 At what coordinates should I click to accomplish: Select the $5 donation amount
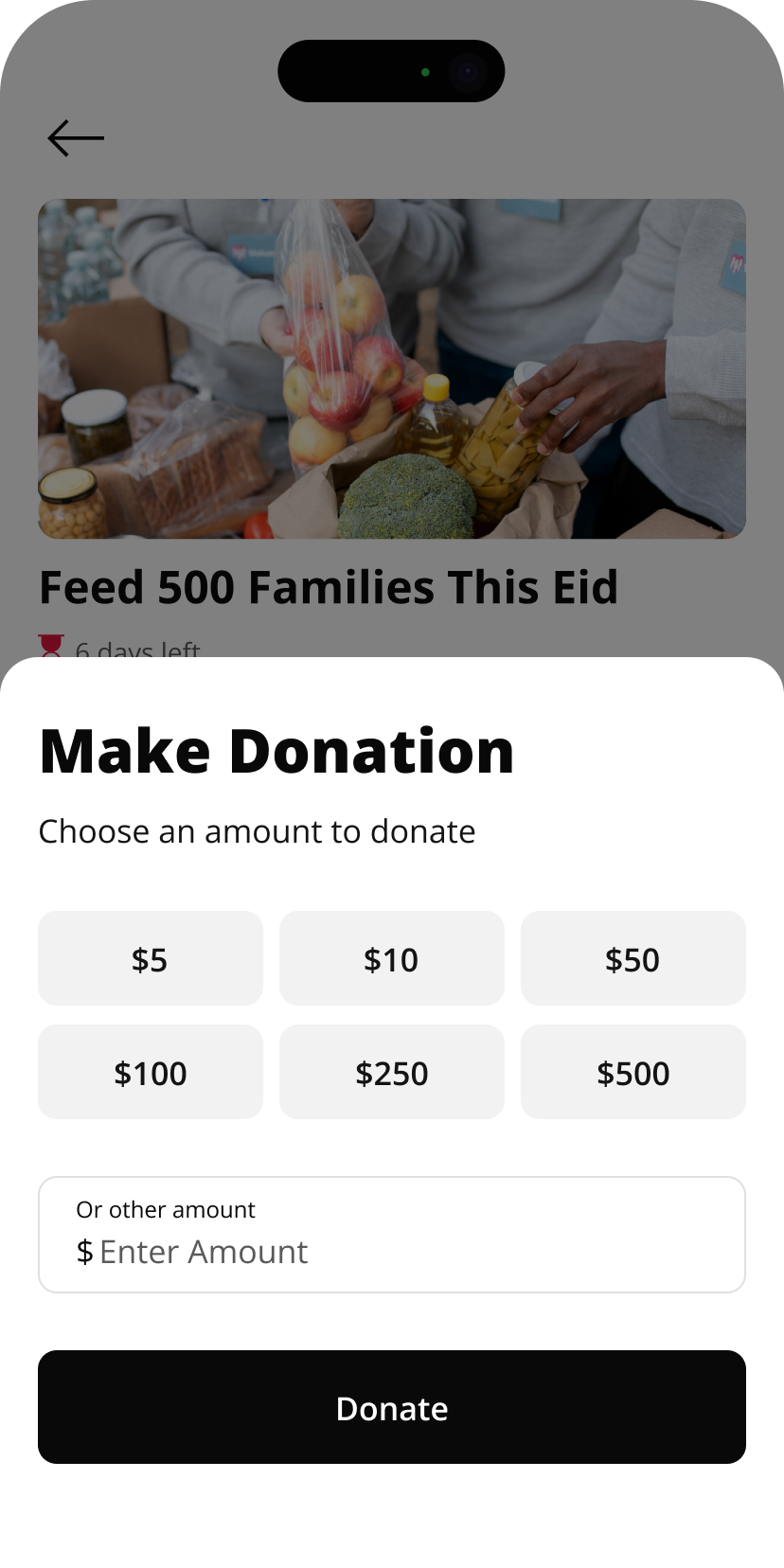[151, 958]
